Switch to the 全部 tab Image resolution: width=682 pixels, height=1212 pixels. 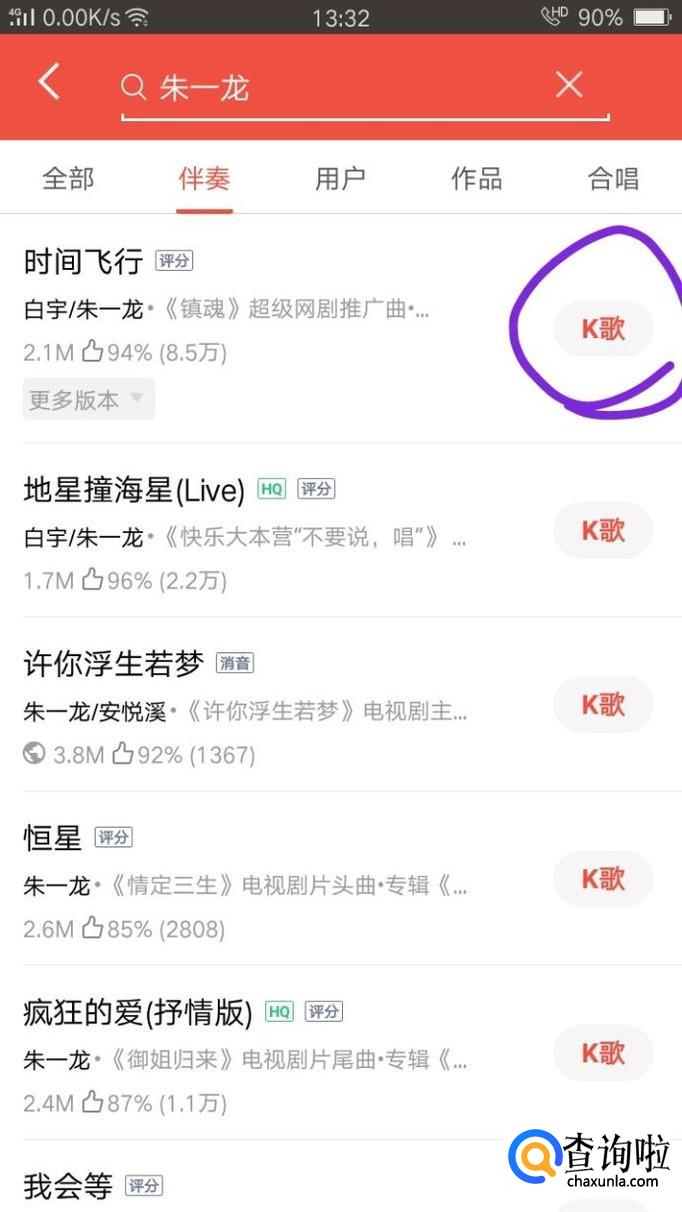point(68,179)
